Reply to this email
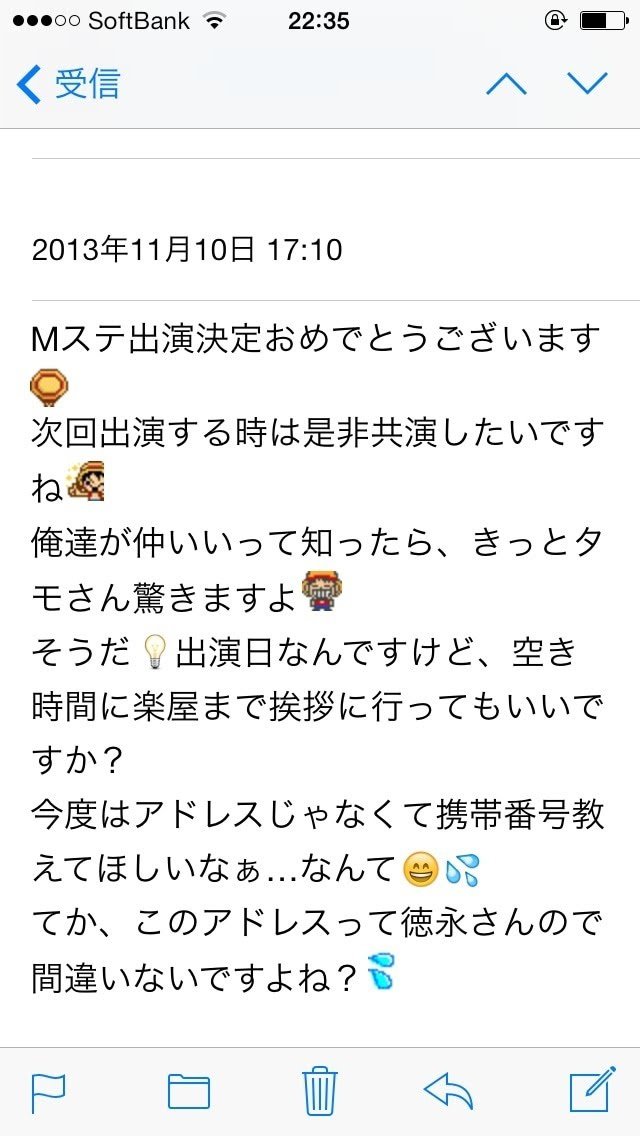Screen dimensions: 640x1136 click(x=449, y=1091)
